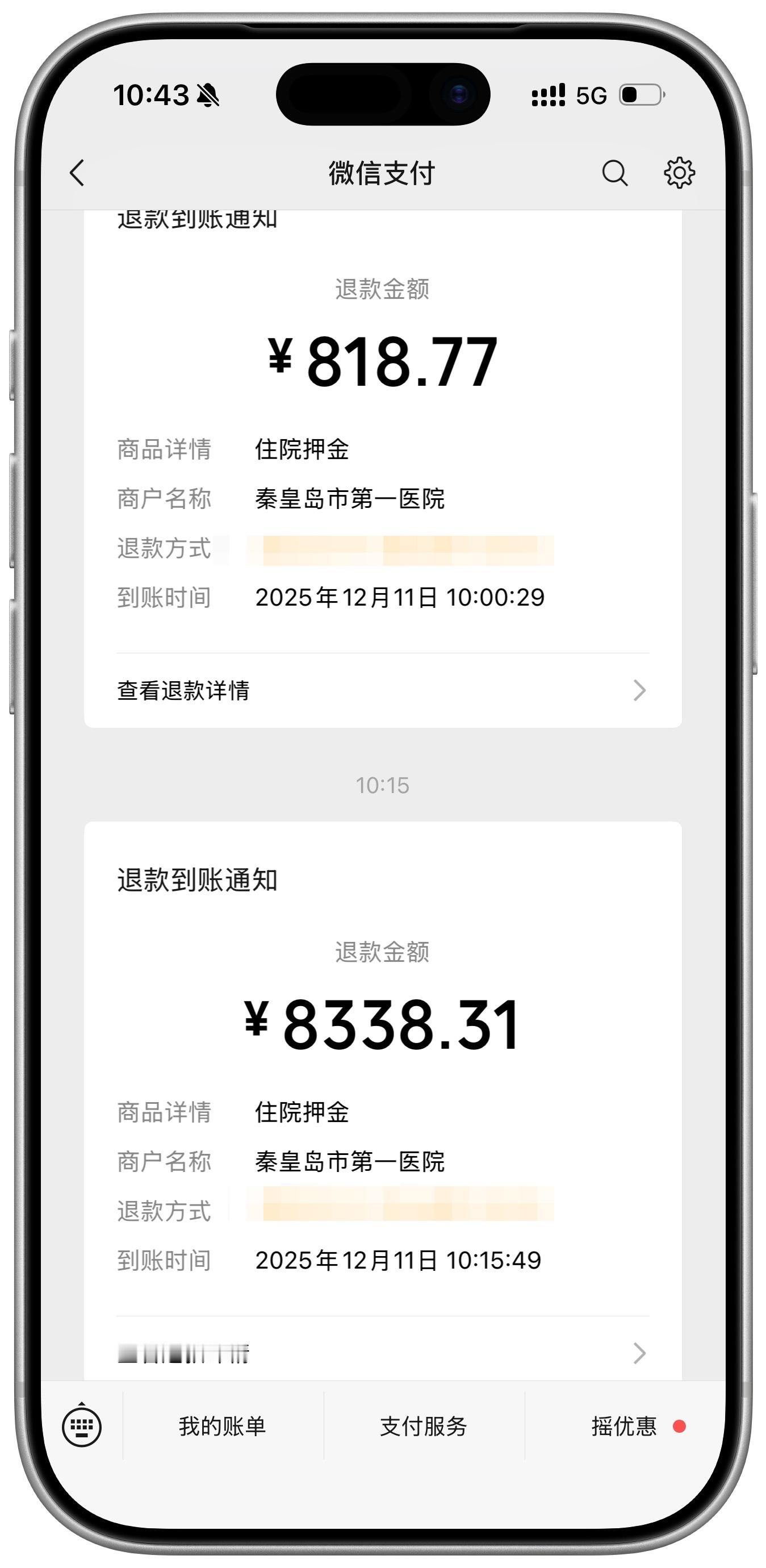The height and width of the screenshot is (1568, 766).
Task: Tap the red dot on 摇优惠
Action: pyautogui.click(x=680, y=1425)
